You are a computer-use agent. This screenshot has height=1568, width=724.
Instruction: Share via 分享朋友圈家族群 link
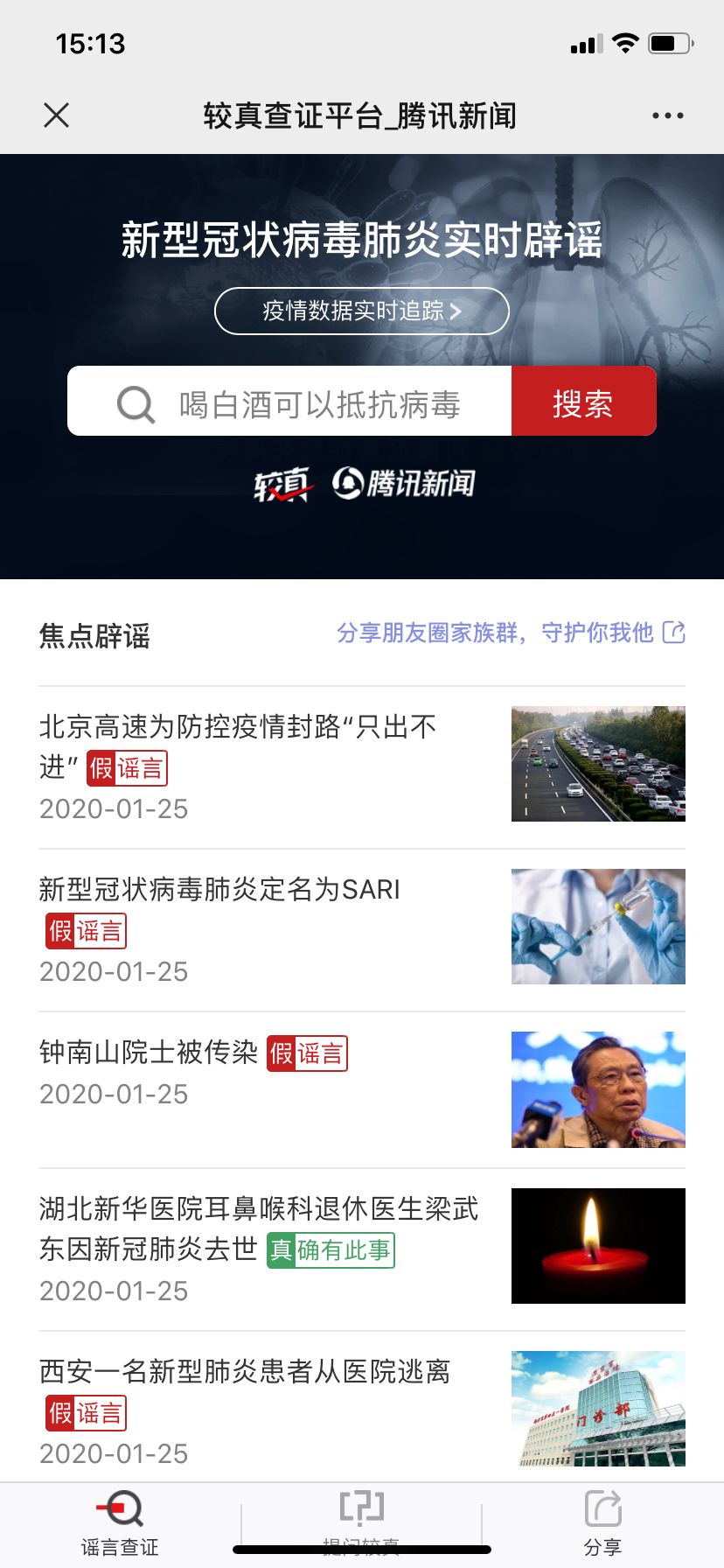coord(511,633)
